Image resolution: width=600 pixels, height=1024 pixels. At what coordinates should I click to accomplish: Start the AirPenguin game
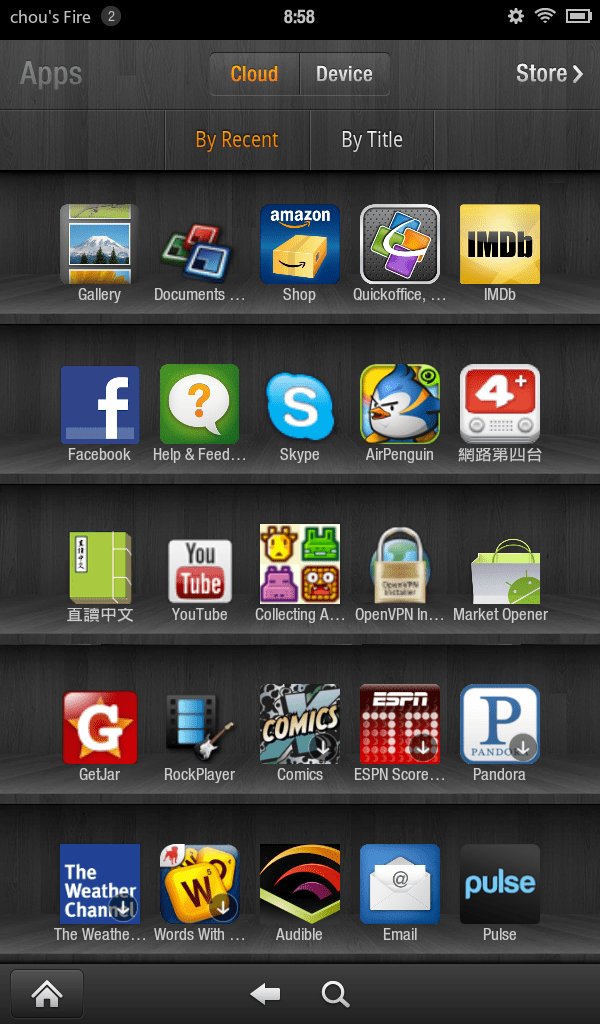(400, 404)
